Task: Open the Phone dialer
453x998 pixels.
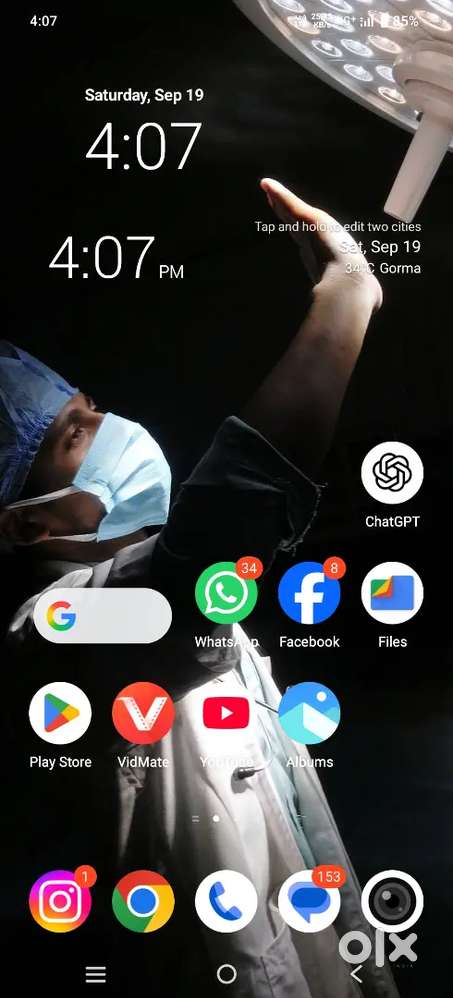Action: pos(226,901)
